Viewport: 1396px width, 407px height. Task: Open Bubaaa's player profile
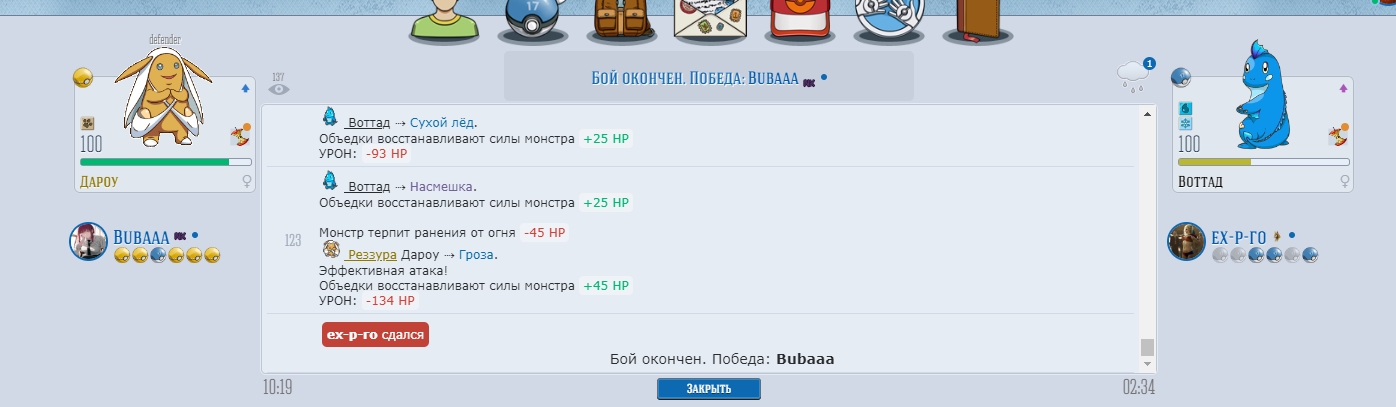142,236
